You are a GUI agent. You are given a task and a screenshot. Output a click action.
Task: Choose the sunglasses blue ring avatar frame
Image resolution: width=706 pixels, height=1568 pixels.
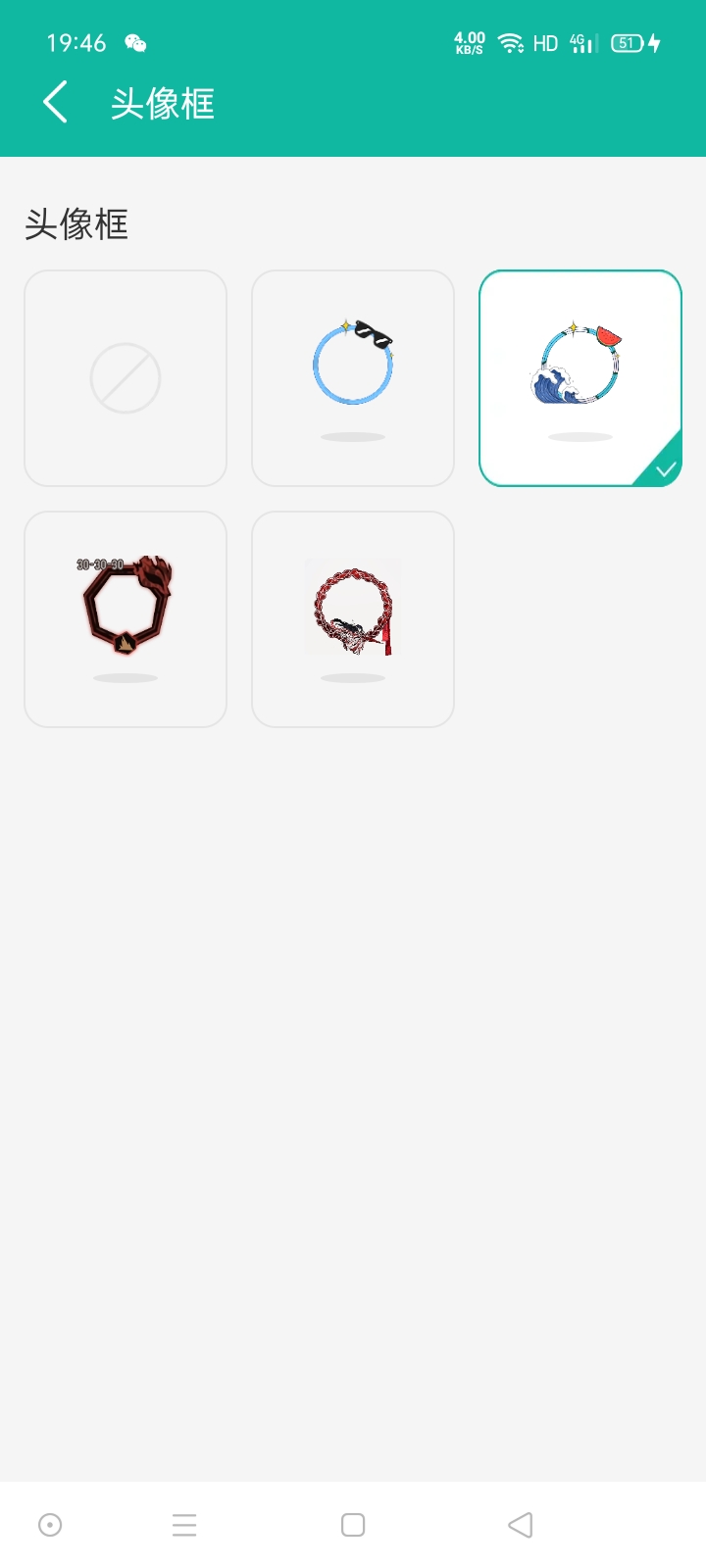(353, 378)
